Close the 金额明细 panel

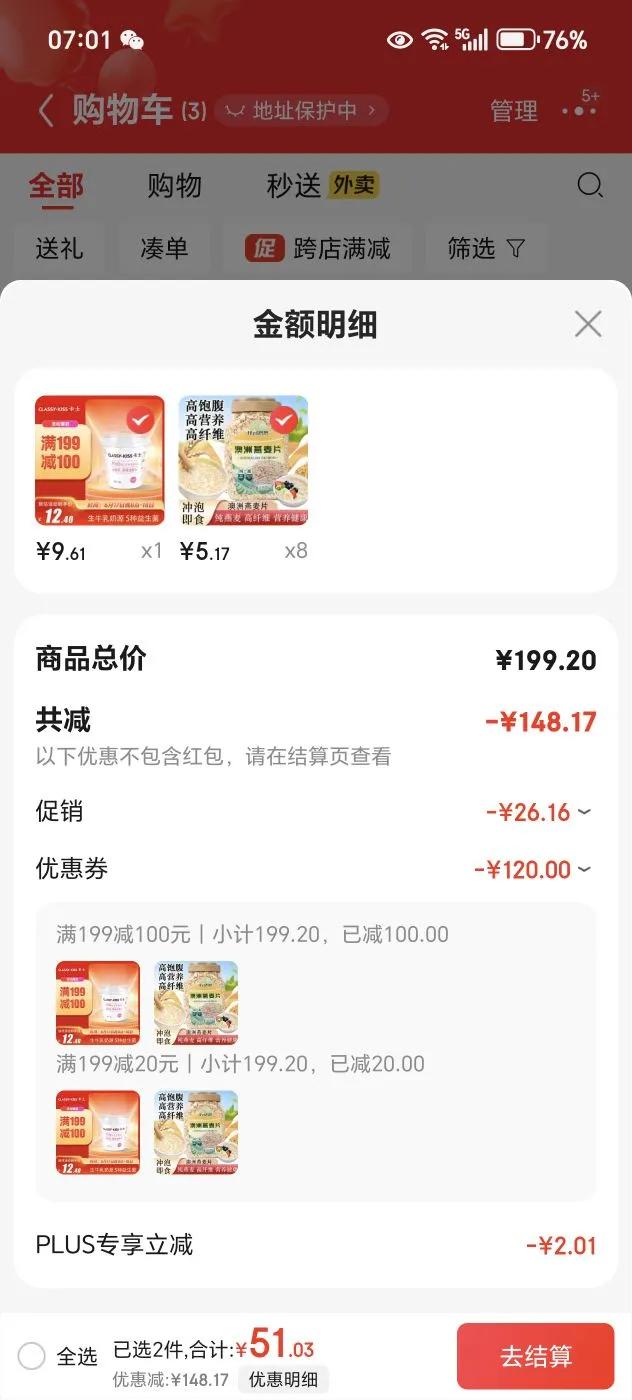coord(588,324)
